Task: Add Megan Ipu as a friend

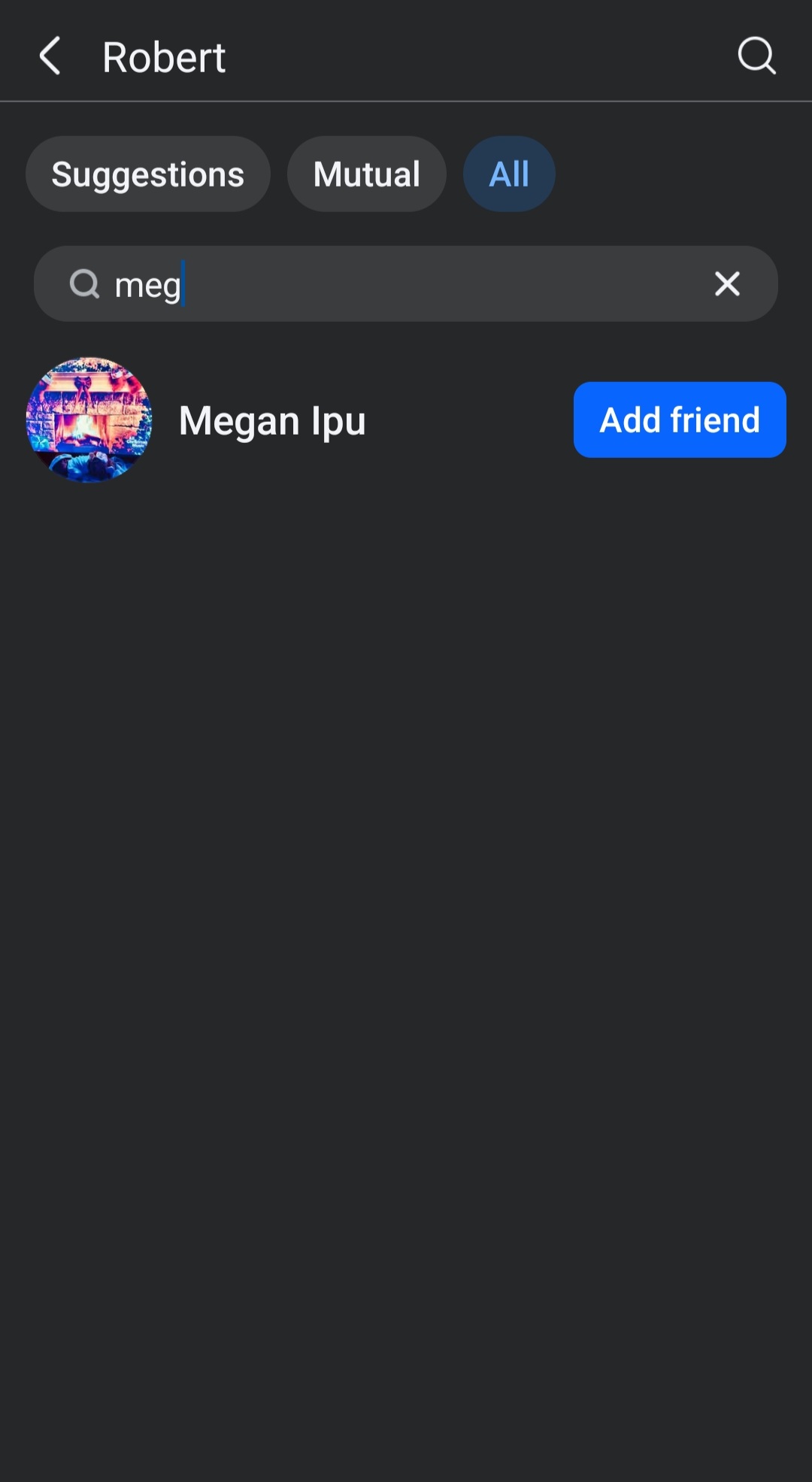Action: [680, 420]
